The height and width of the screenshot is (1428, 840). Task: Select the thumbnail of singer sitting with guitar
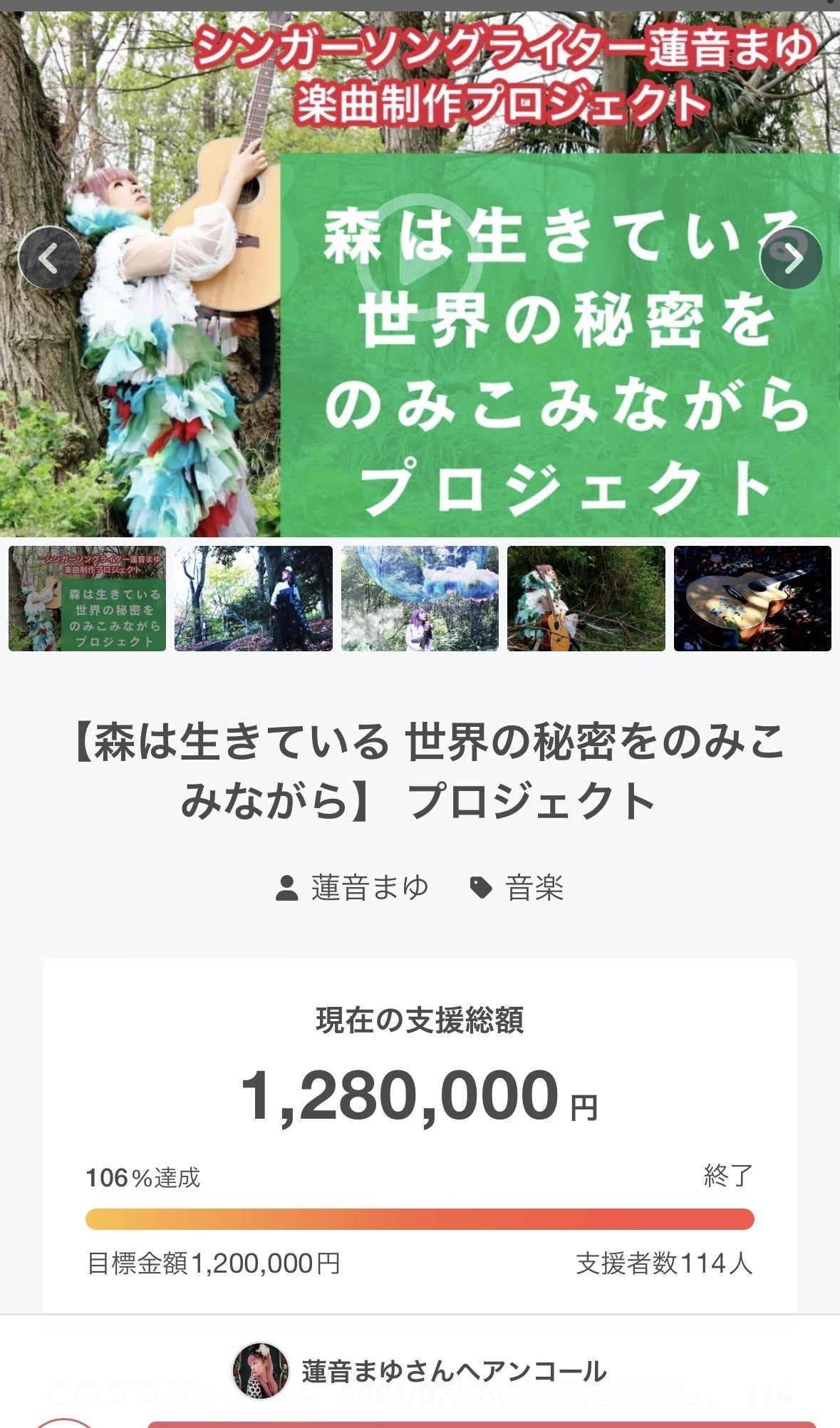[586, 599]
